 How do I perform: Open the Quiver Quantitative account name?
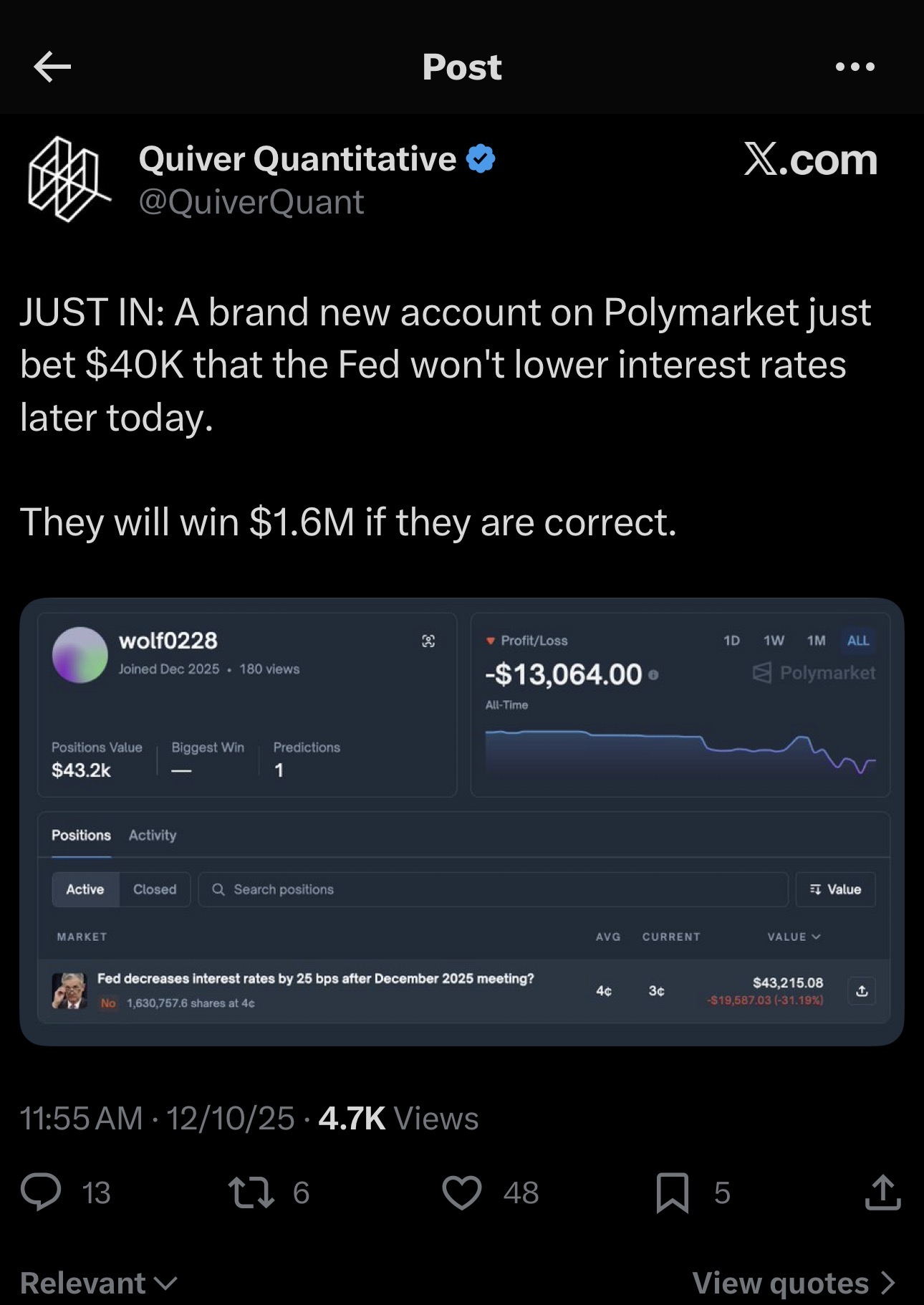pyautogui.click(x=297, y=159)
